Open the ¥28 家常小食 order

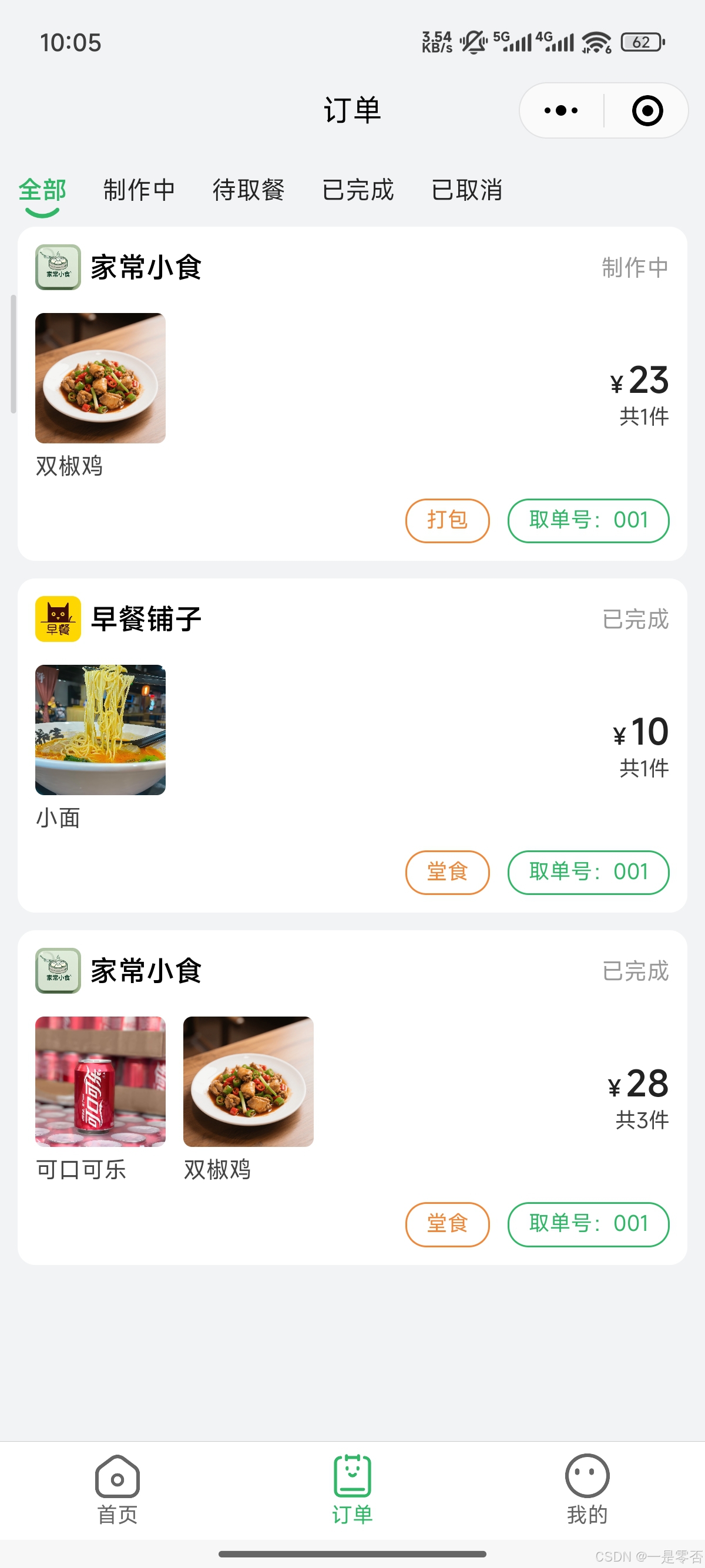click(x=426, y=1084)
